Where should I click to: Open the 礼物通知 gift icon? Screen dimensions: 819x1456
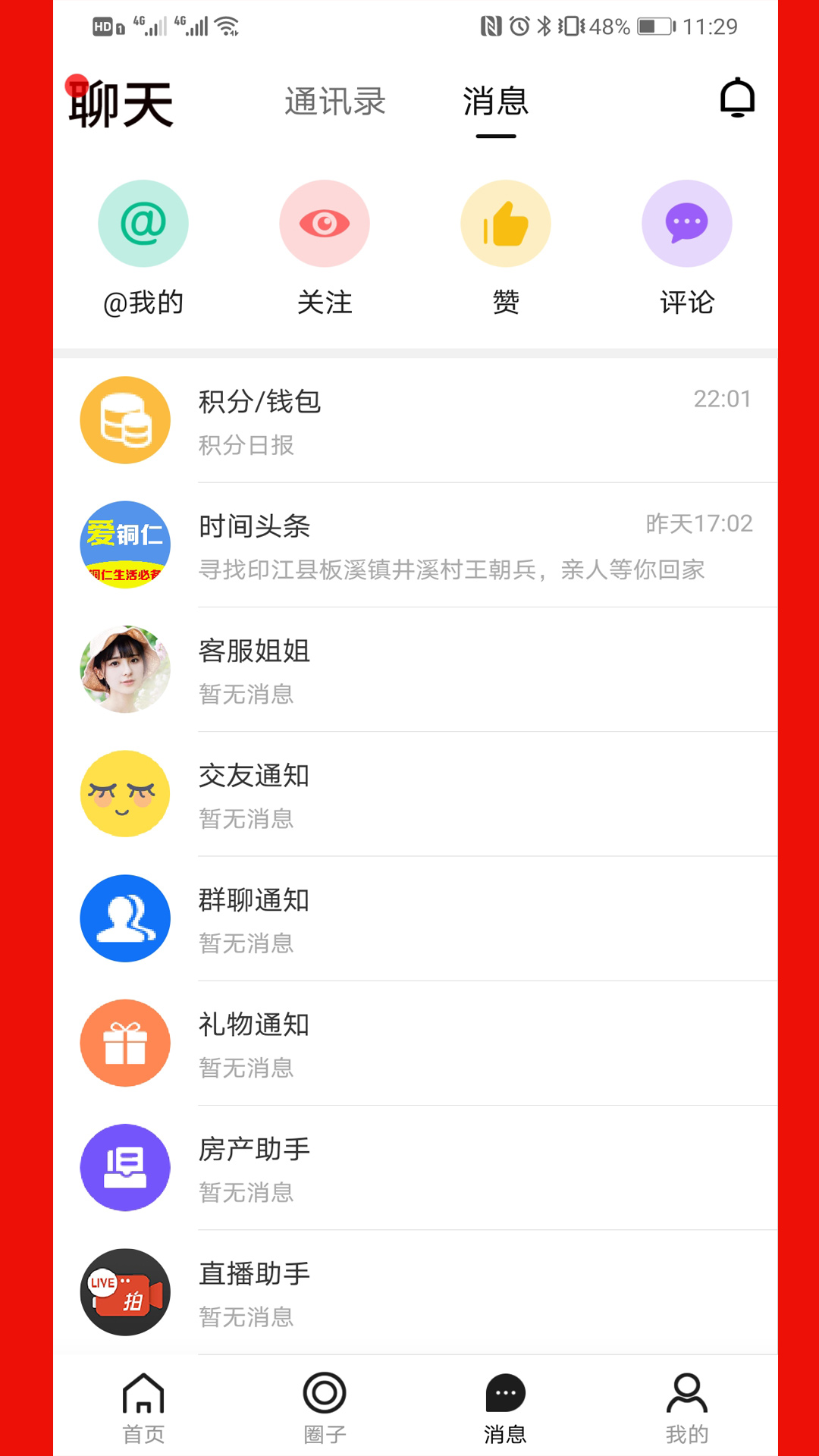click(125, 1043)
